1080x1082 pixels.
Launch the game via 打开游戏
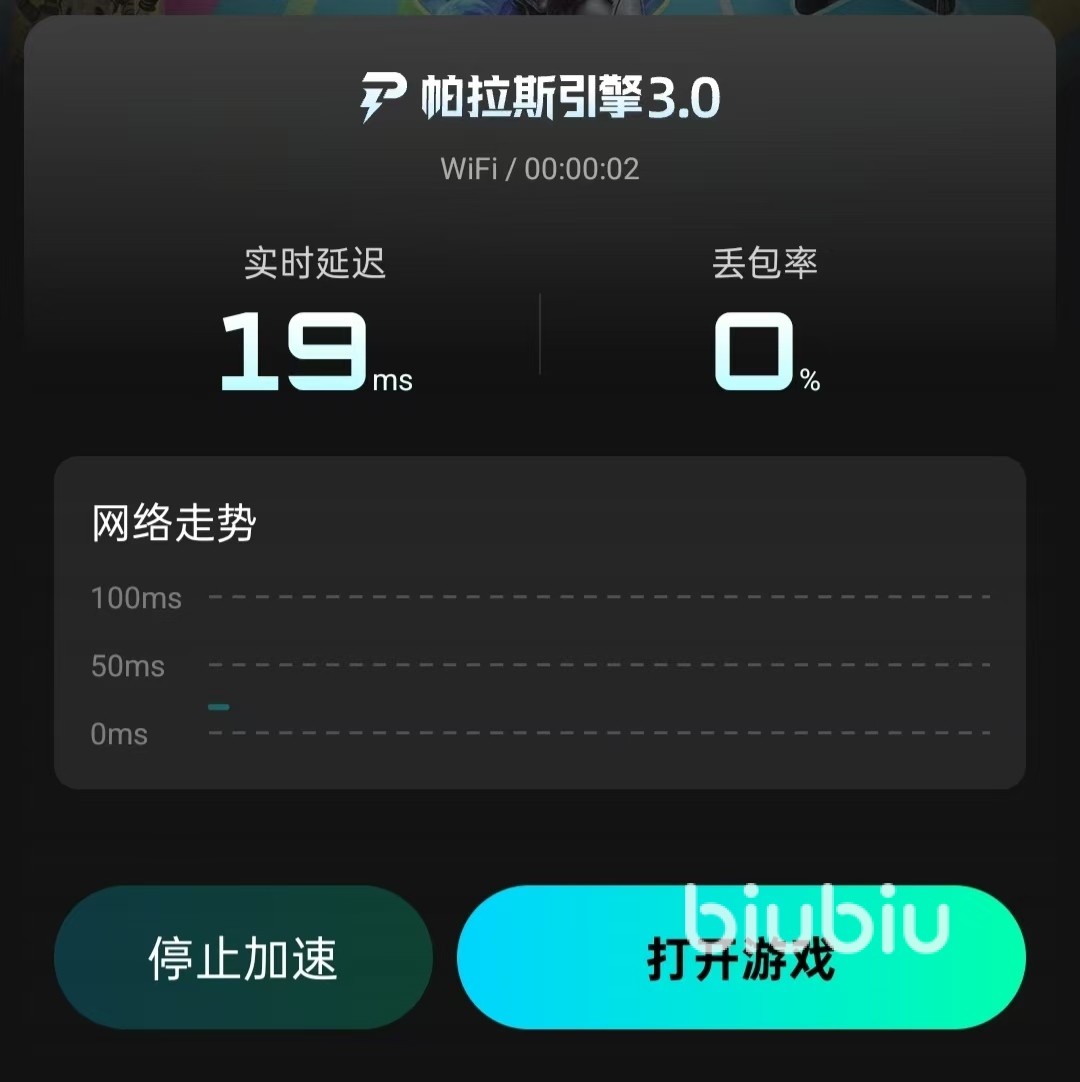click(741, 957)
